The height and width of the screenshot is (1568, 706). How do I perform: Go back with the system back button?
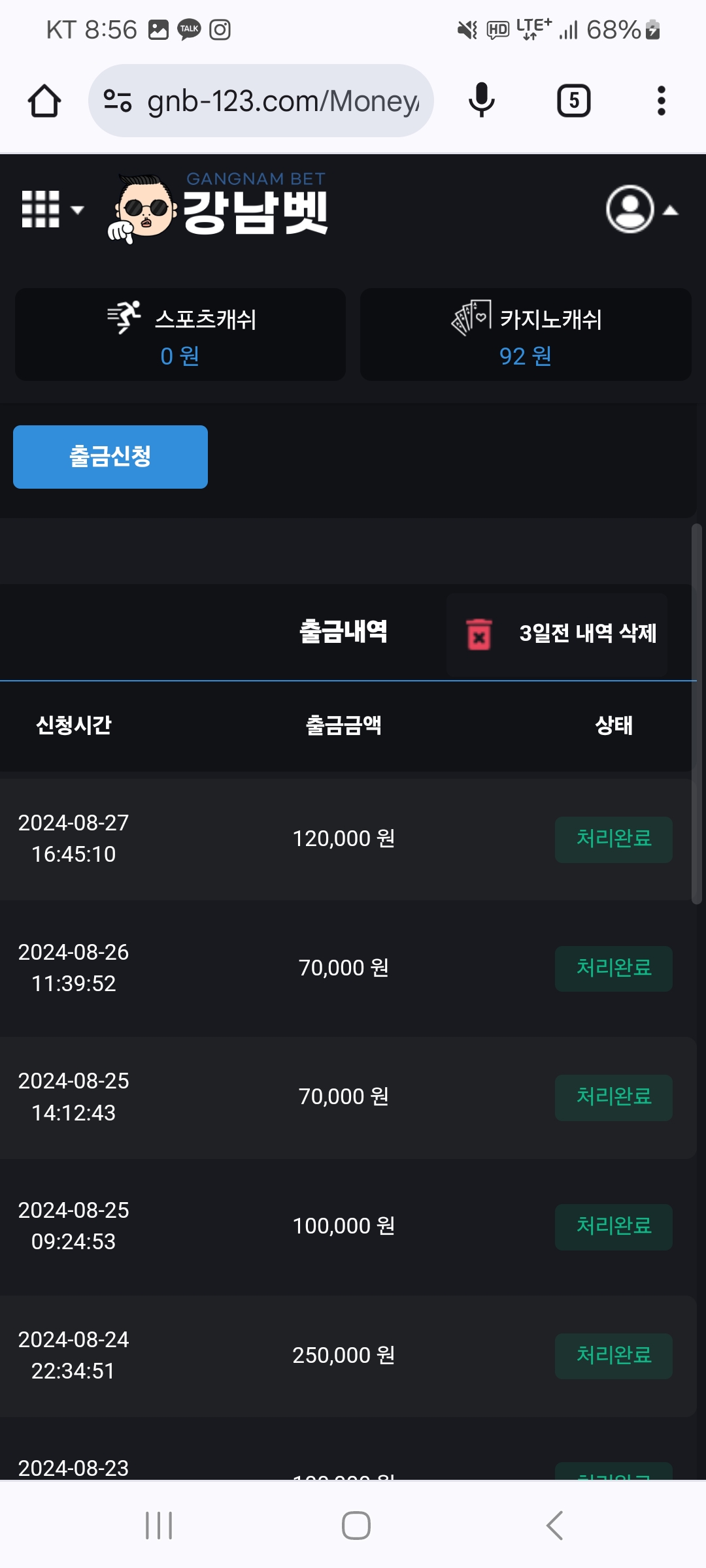pos(554,1526)
